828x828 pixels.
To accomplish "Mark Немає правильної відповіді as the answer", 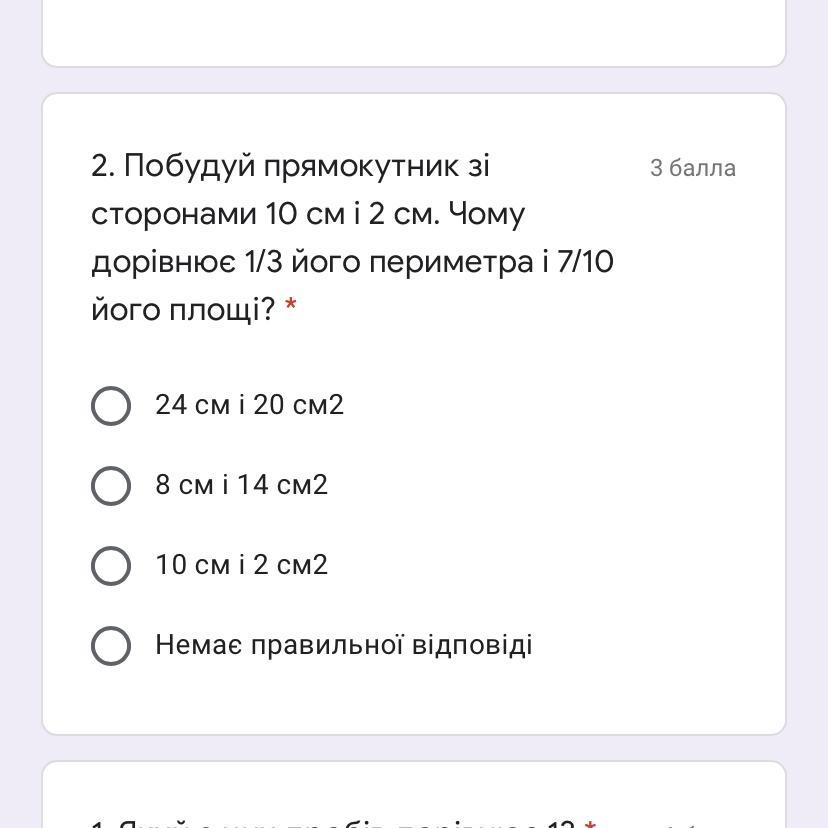I will (111, 646).
